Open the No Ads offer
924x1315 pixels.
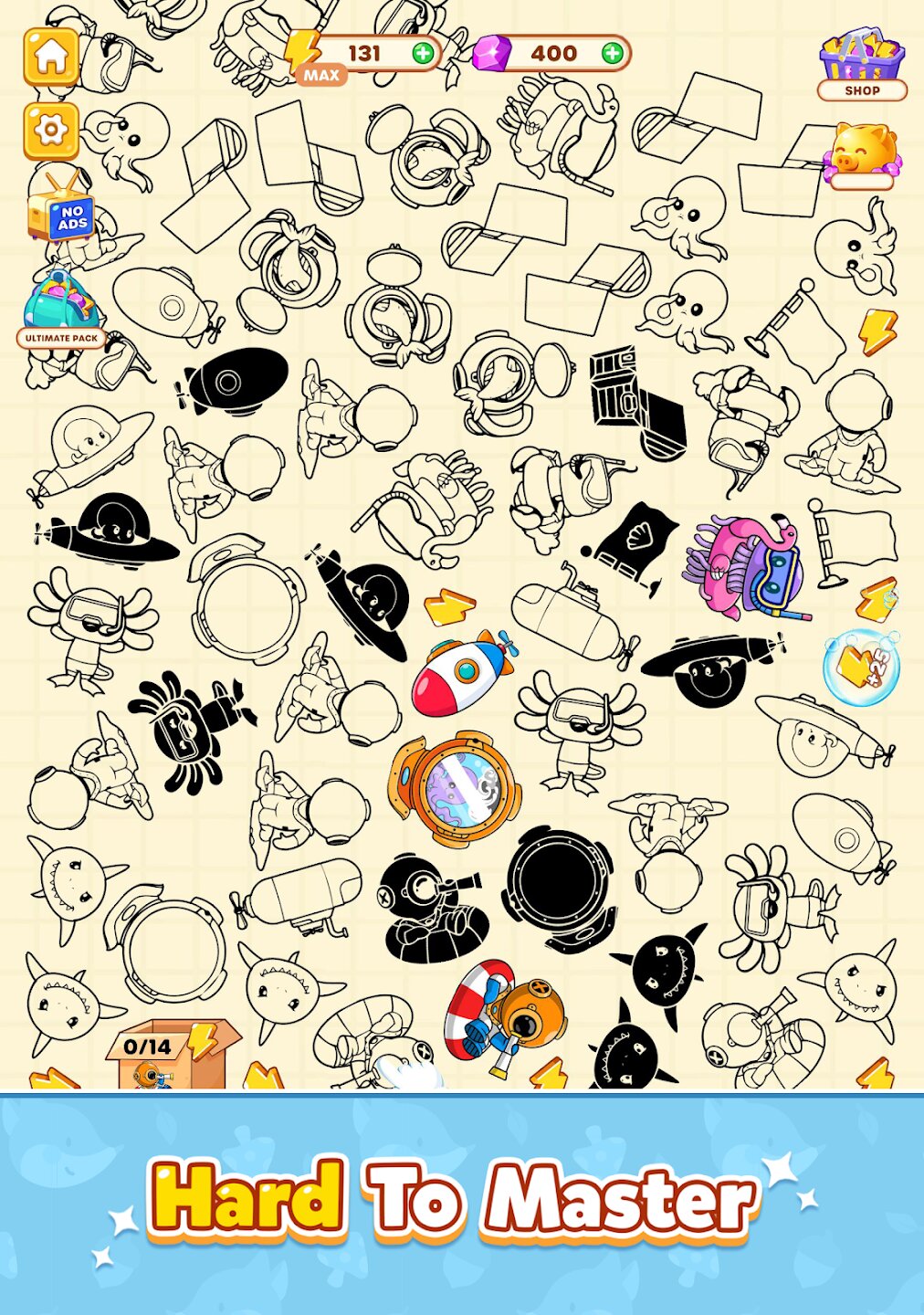(63, 212)
